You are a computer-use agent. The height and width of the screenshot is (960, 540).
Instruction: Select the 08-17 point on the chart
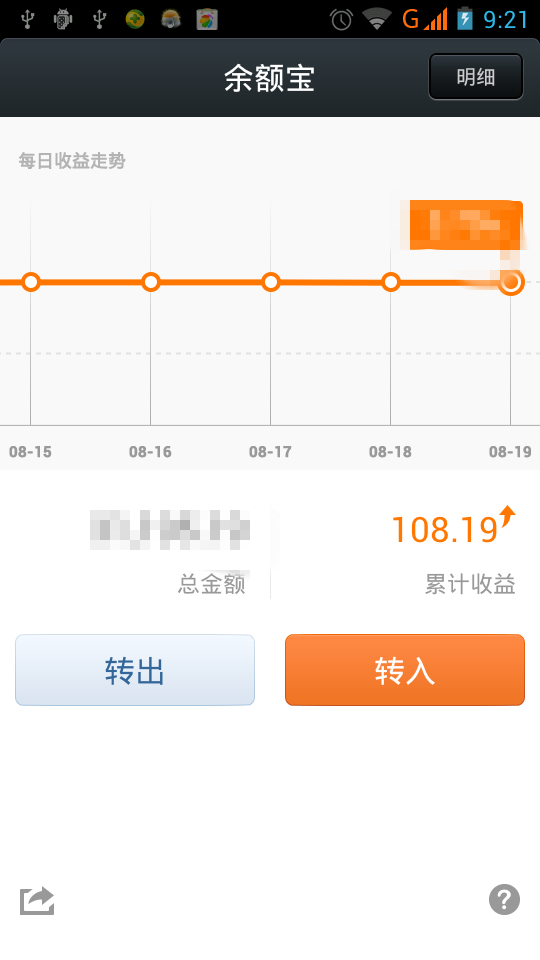tap(271, 282)
